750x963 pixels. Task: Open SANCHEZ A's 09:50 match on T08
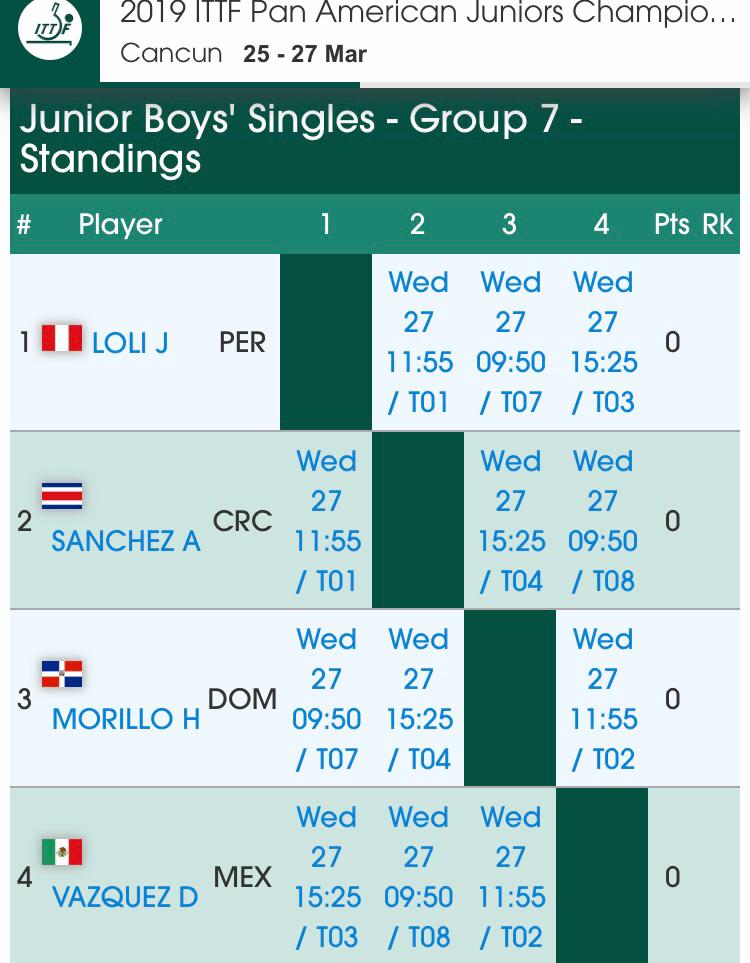pyautogui.click(x=602, y=521)
